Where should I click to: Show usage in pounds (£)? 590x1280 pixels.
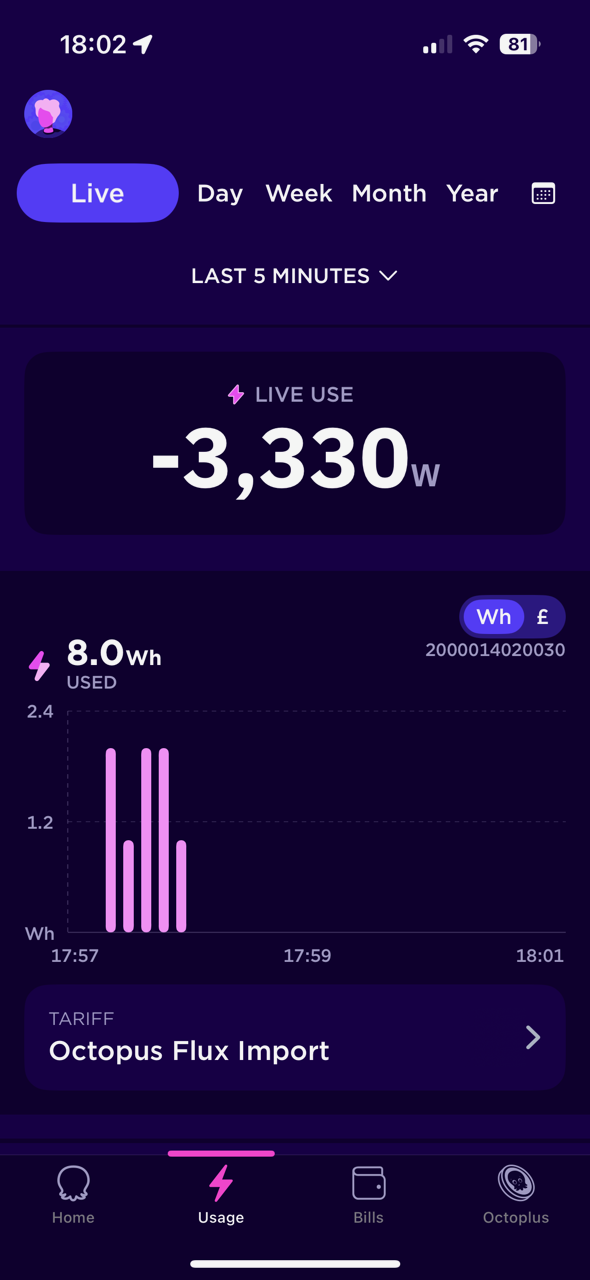543,617
